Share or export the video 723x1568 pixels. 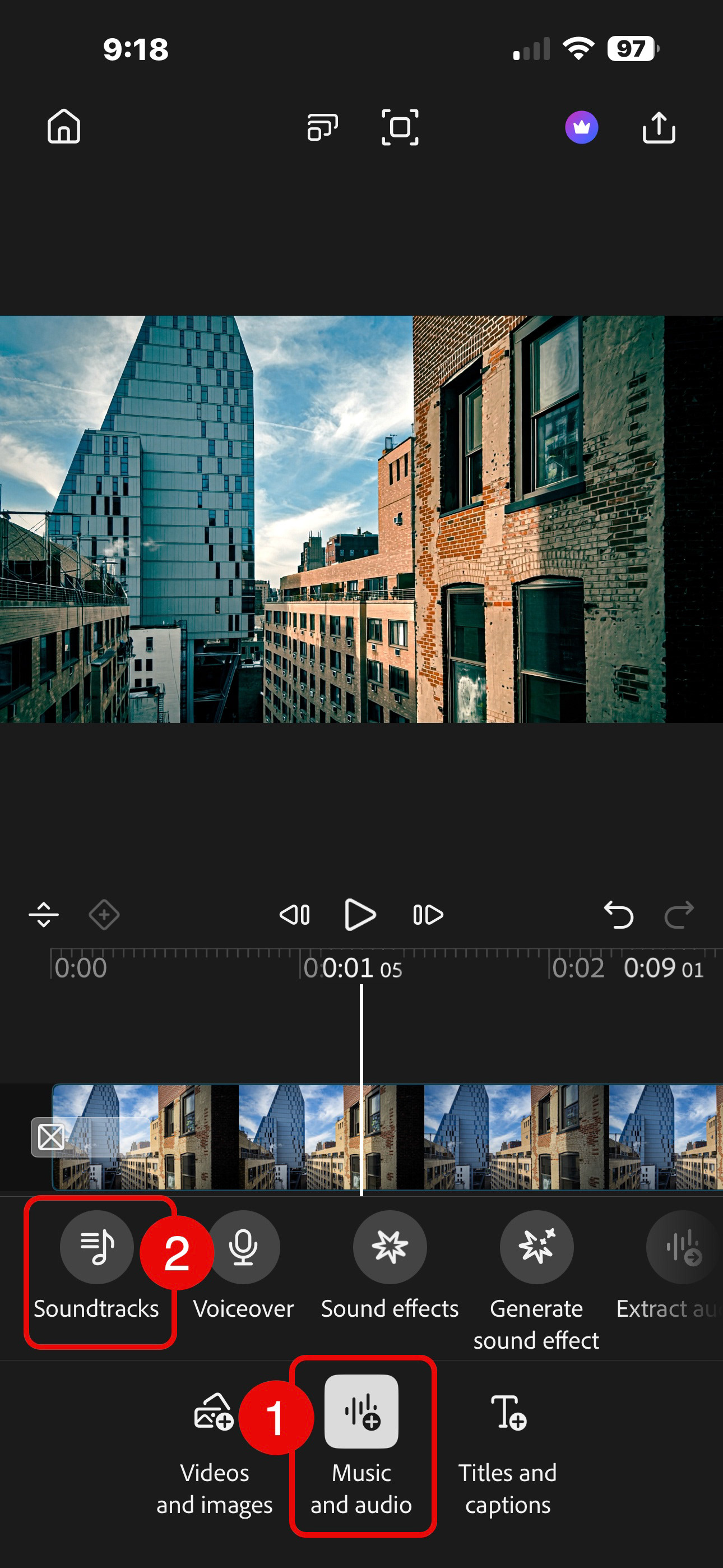click(x=659, y=127)
